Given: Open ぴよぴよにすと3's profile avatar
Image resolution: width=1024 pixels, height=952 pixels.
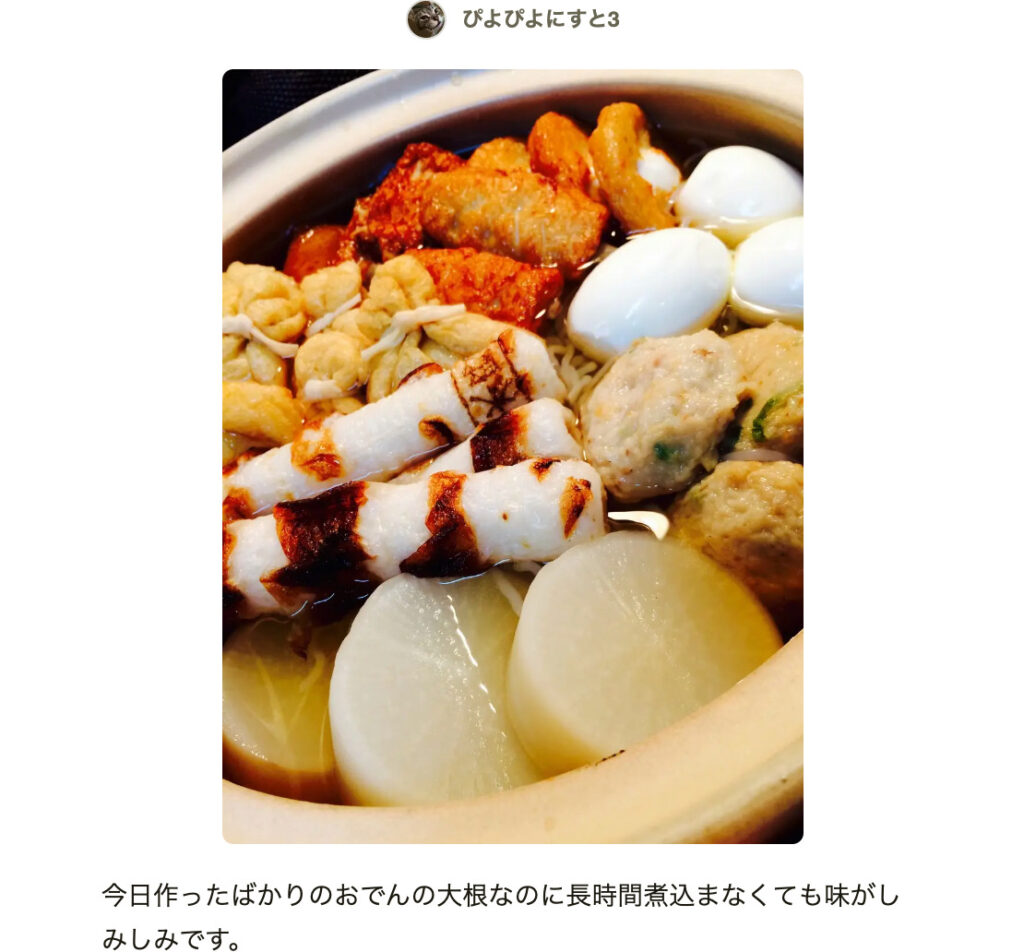Looking at the screenshot, I should coord(426,19).
